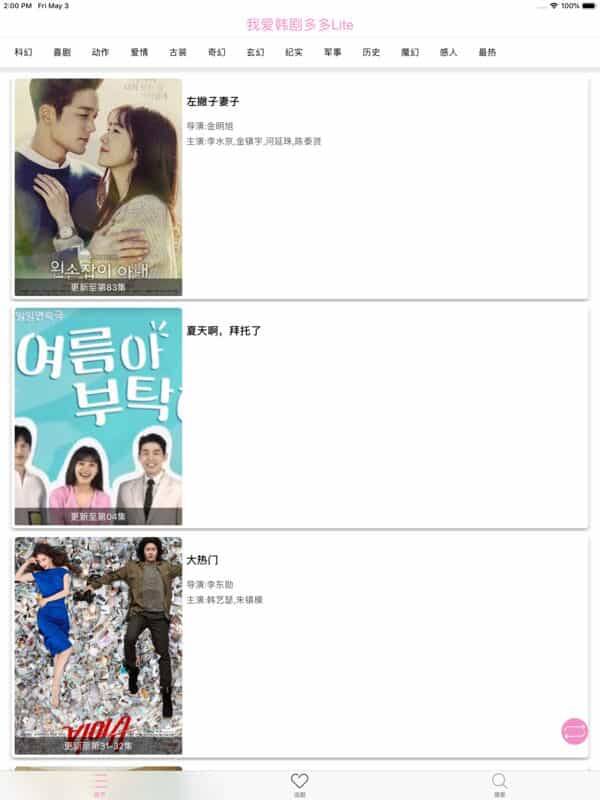Select the 奇幻 tab

click(216, 52)
